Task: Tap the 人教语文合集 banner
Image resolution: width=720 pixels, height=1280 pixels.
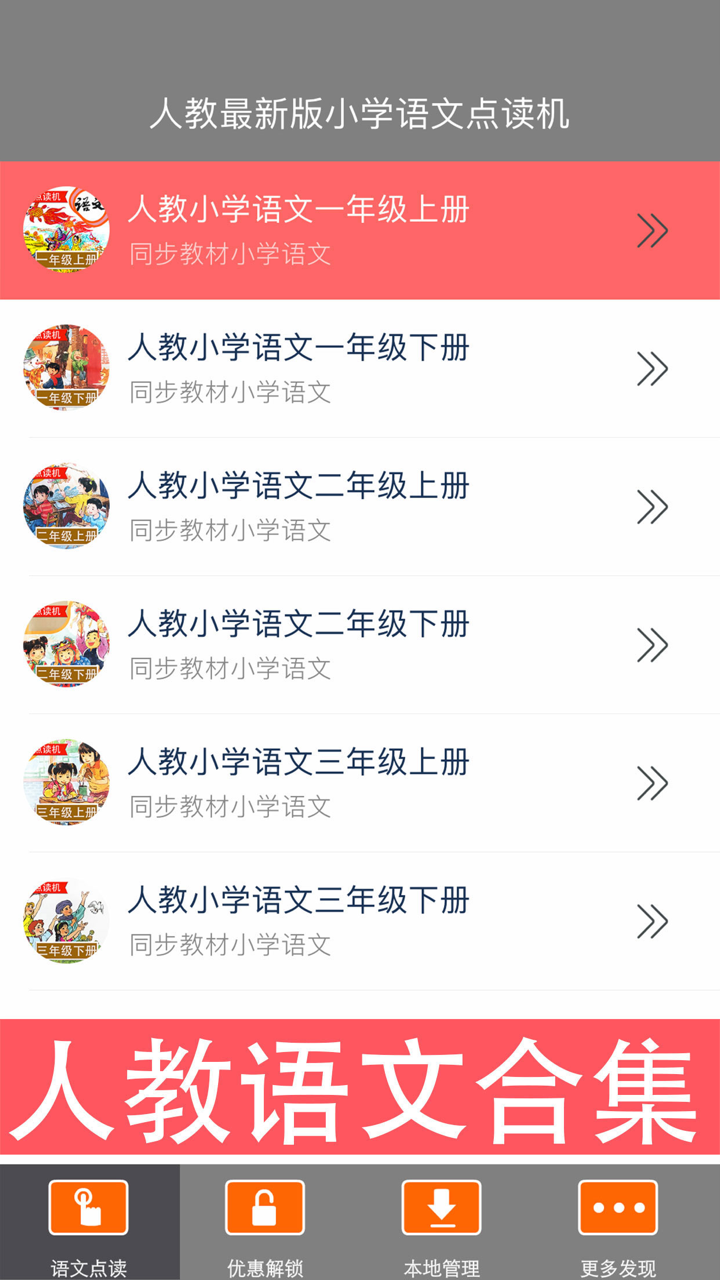Action: (360, 1090)
